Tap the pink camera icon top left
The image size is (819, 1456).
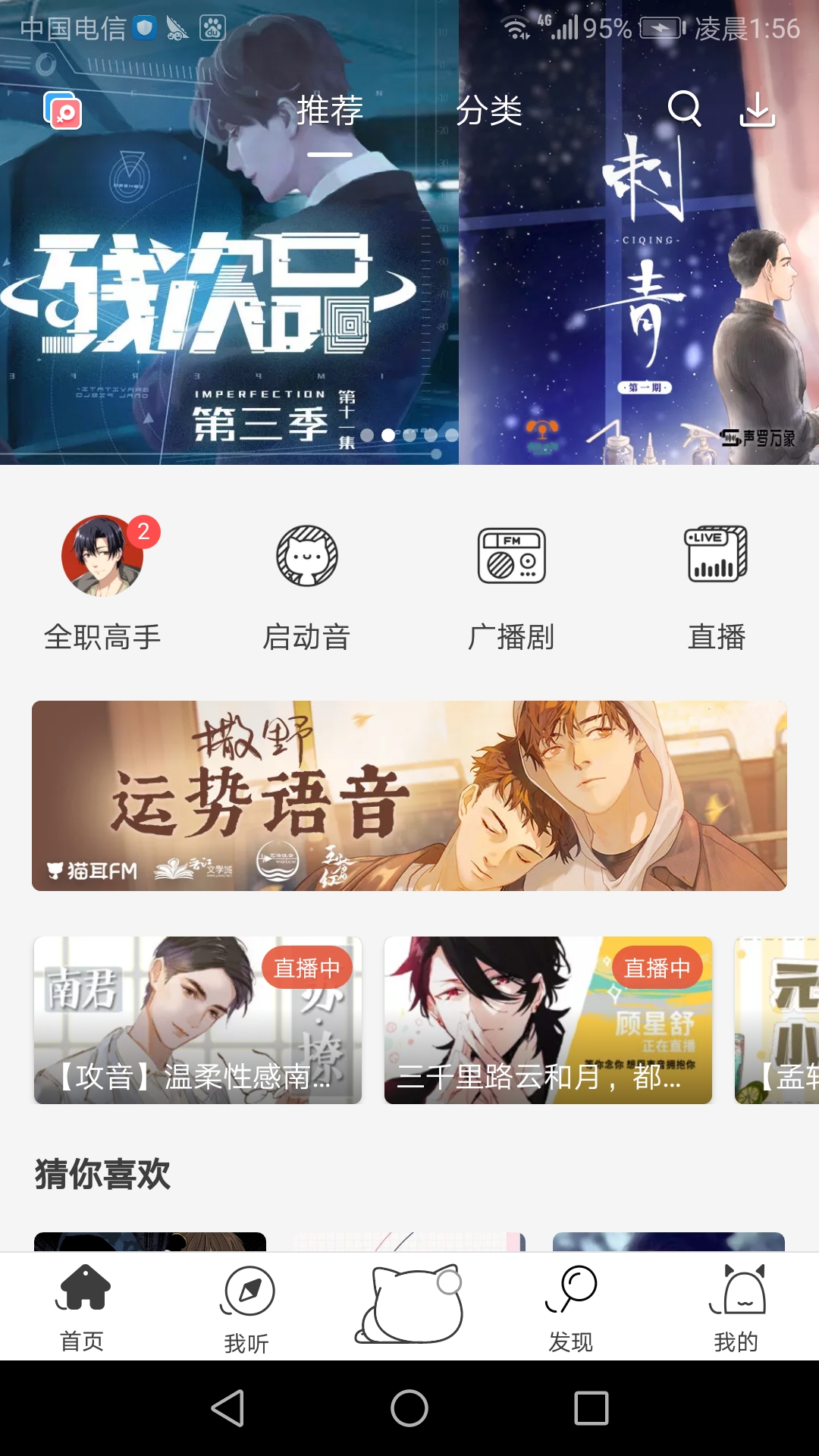[62, 112]
